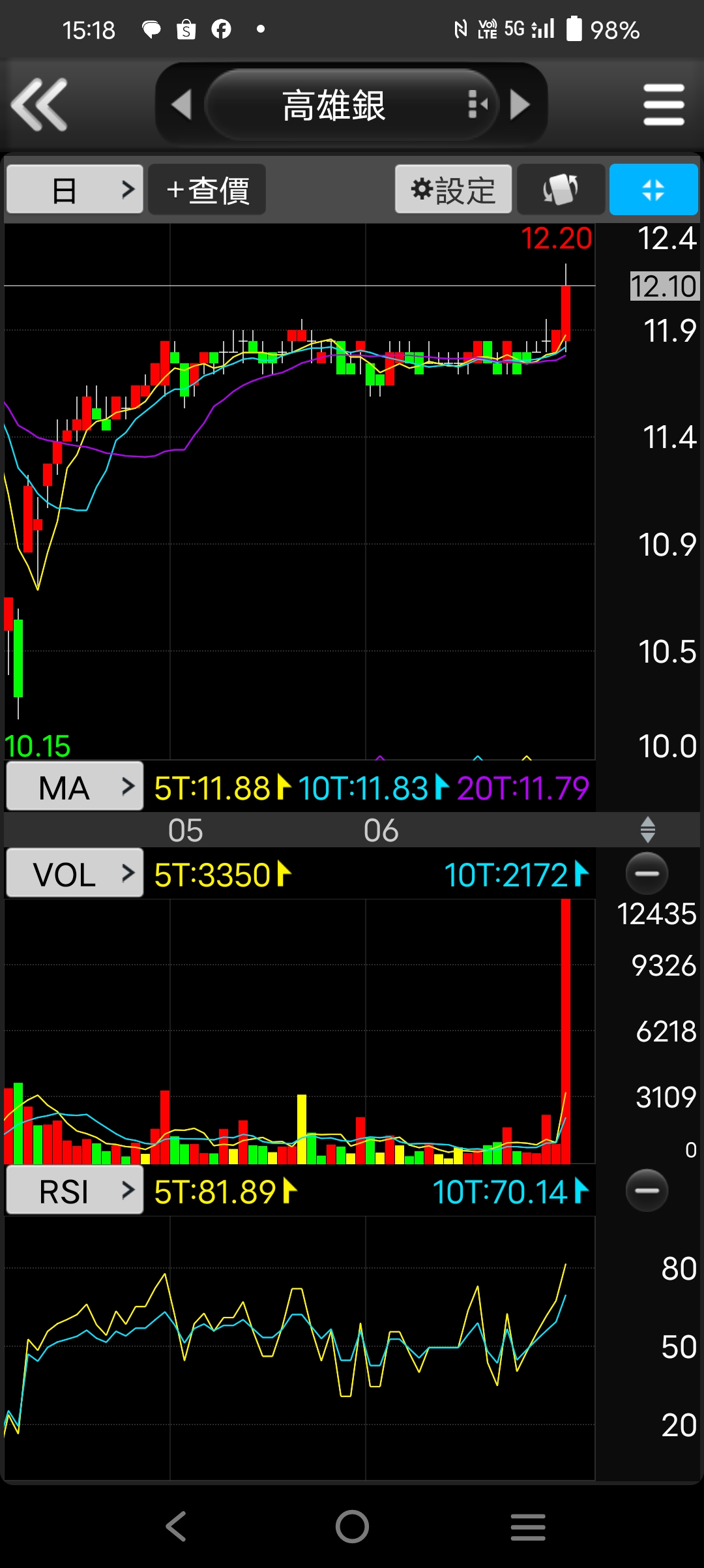
Task: Change the RSI indicator type
Action: 75,1192
